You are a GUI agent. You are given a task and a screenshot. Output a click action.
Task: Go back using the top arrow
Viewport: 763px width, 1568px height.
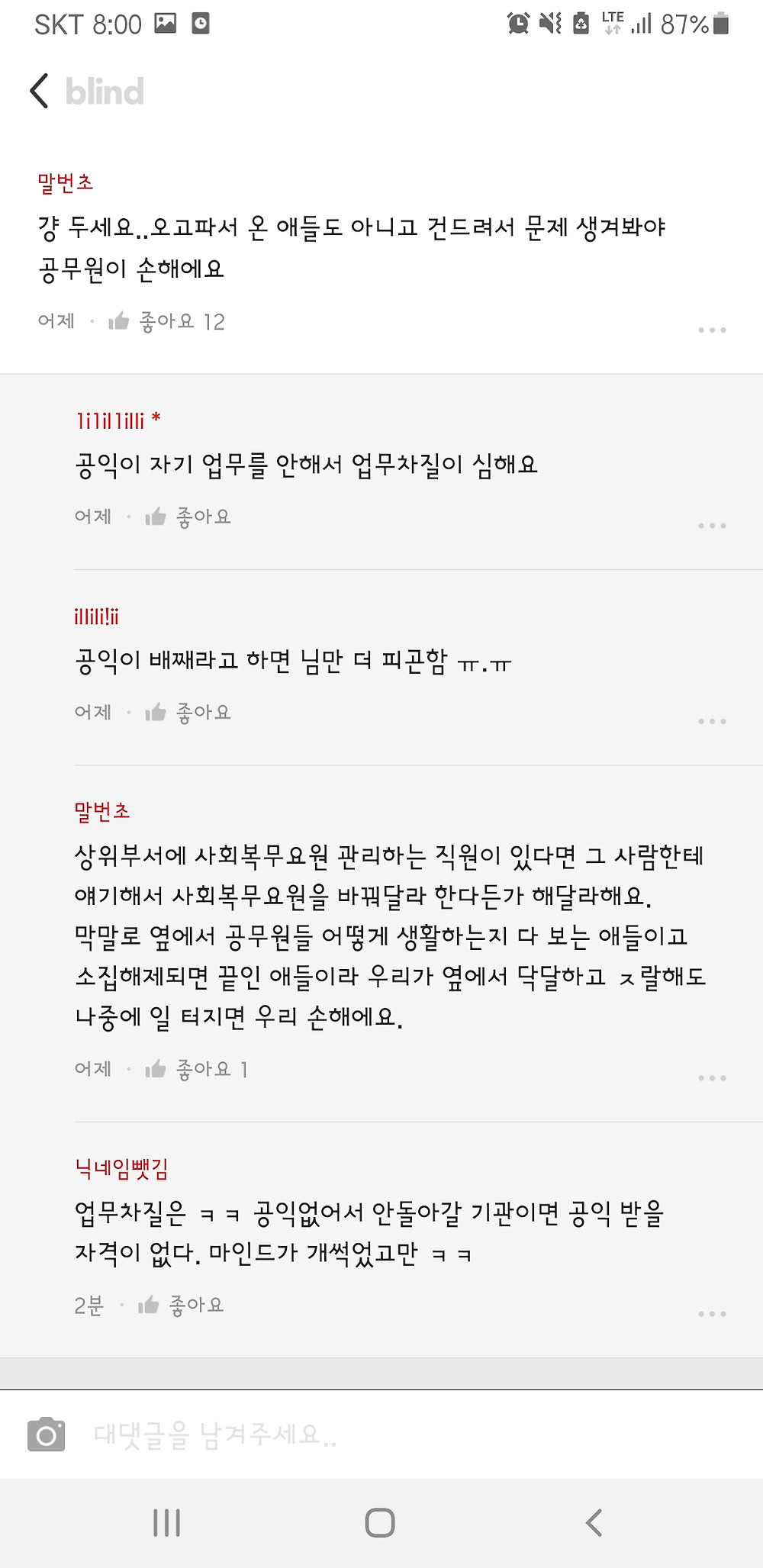tap(40, 91)
